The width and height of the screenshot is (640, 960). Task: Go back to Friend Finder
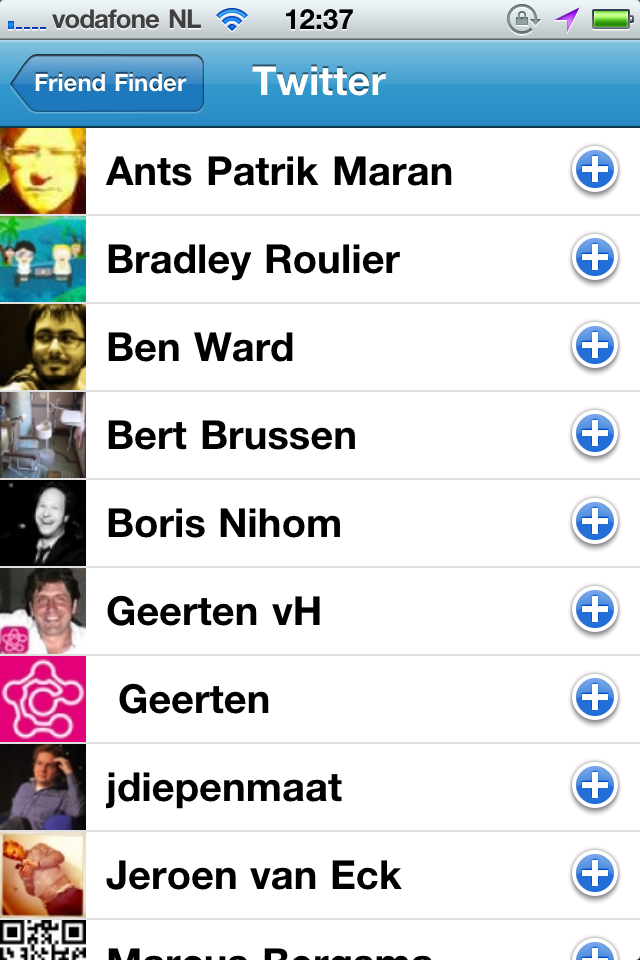tap(108, 83)
